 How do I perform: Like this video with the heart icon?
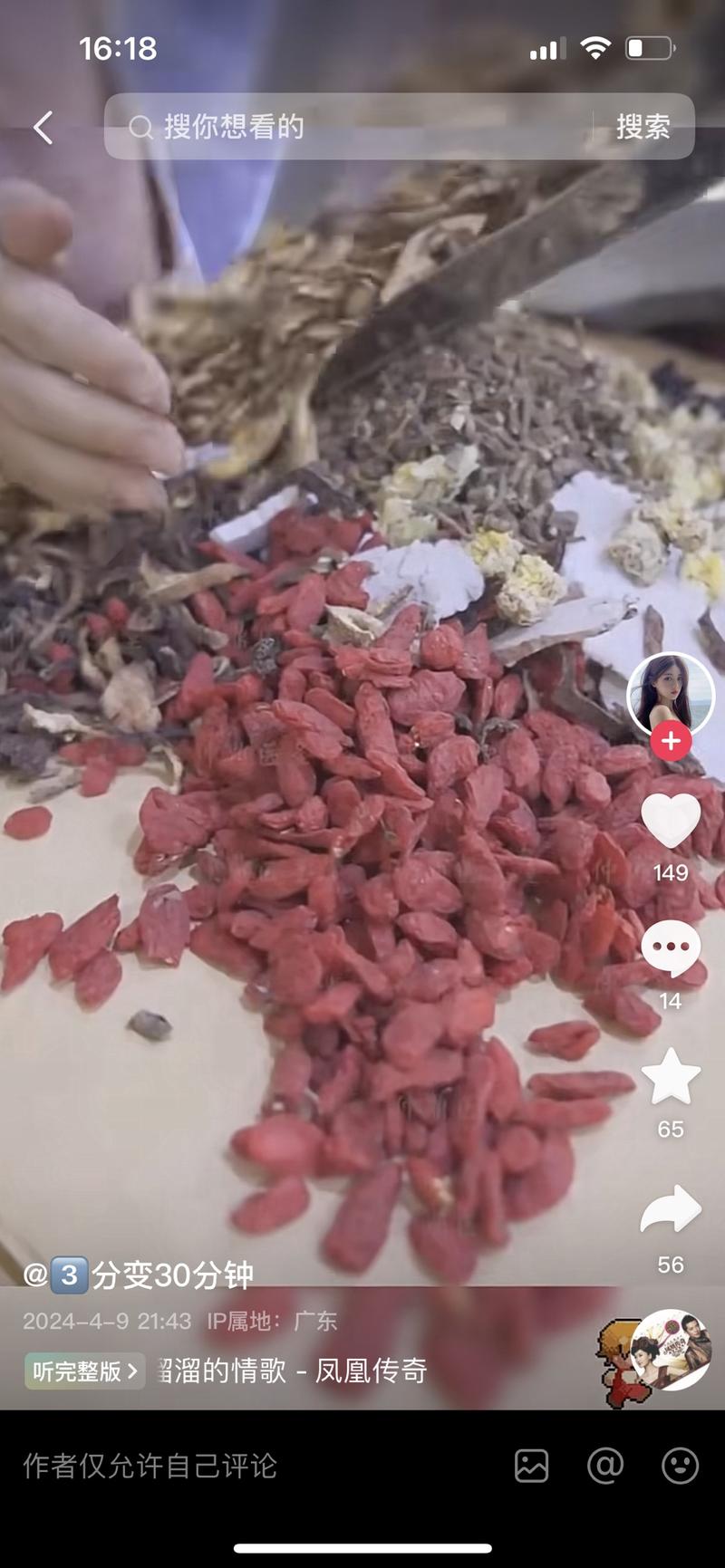[x=671, y=821]
